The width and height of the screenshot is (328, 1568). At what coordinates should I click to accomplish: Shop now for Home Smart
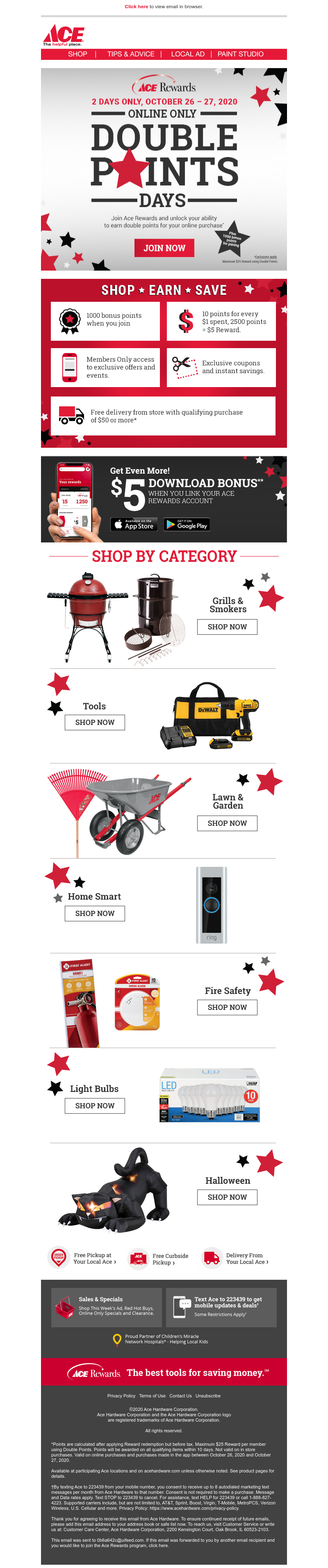click(x=95, y=913)
